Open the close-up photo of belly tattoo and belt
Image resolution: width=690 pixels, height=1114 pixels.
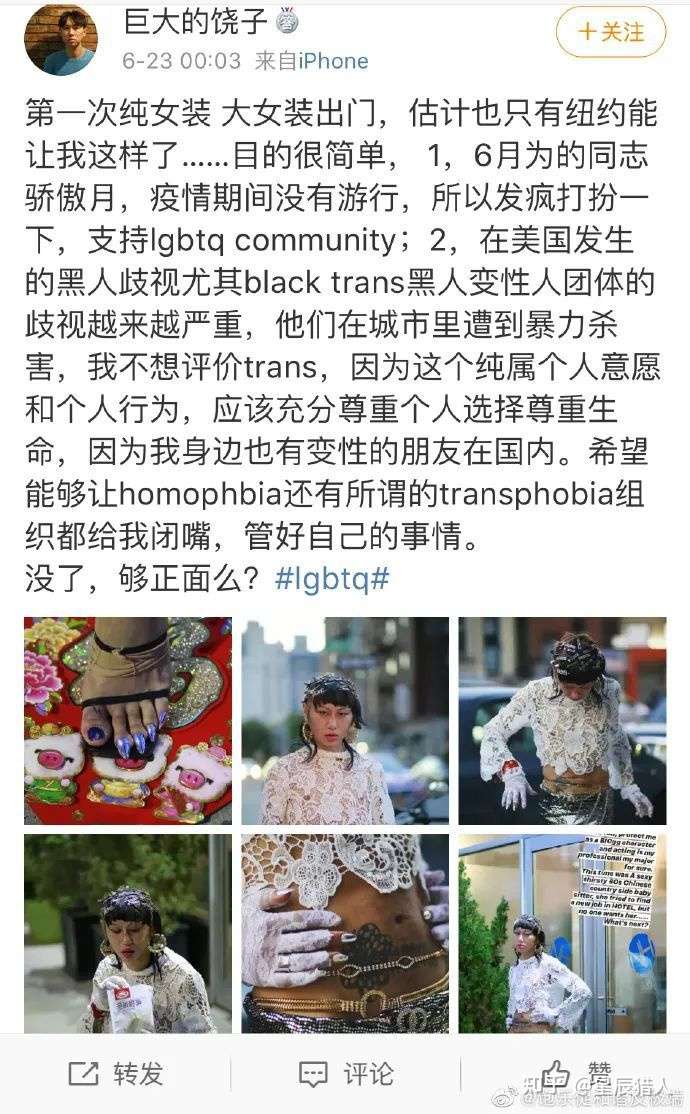pyautogui.click(x=345, y=933)
